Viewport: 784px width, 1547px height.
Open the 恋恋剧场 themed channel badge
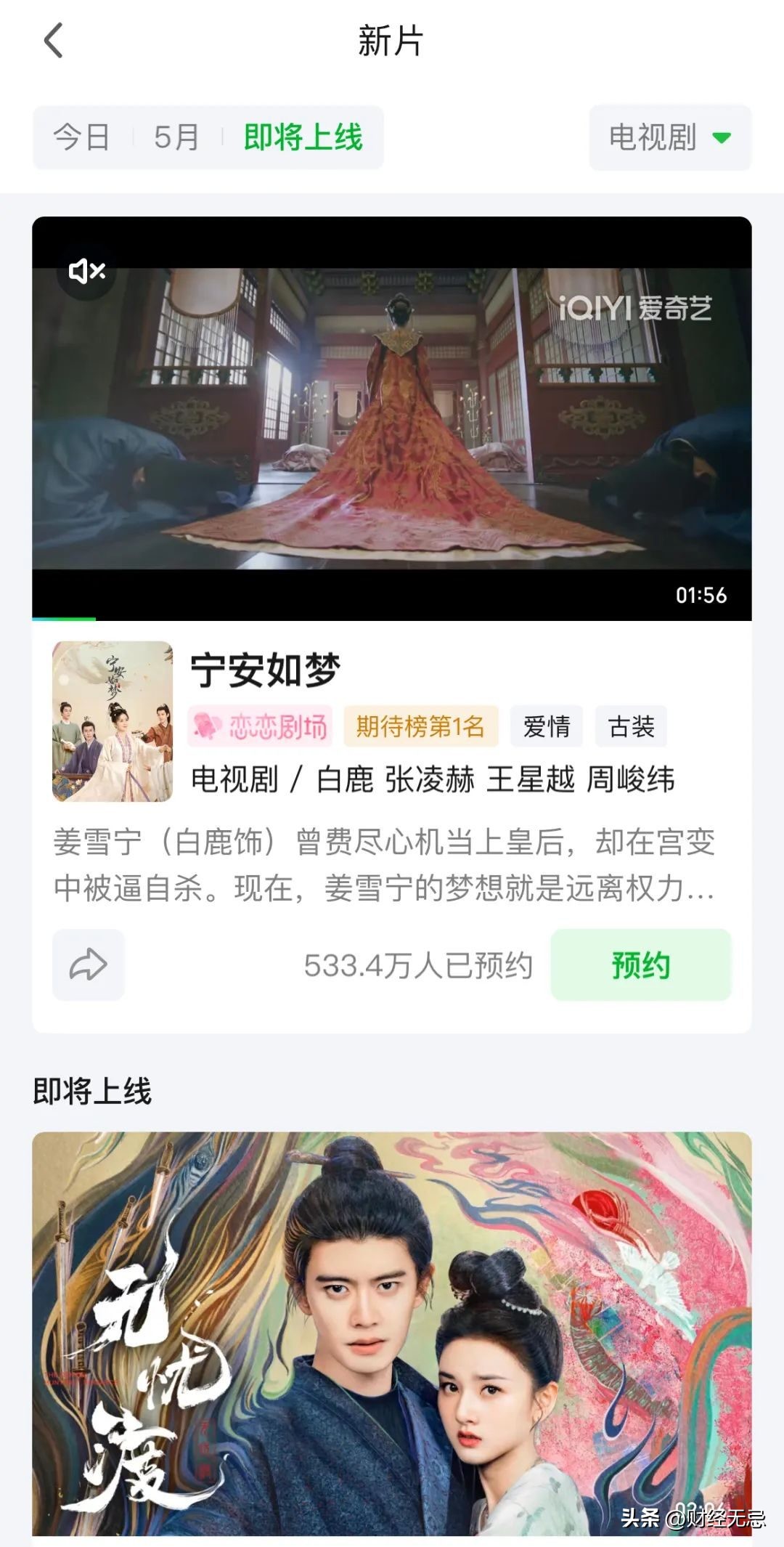[261, 726]
